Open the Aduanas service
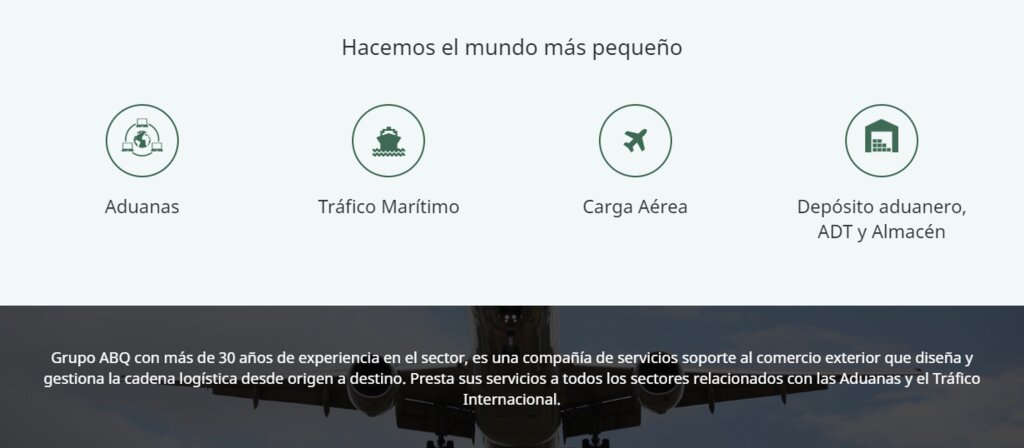This screenshot has width=1024, height=448. (142, 141)
